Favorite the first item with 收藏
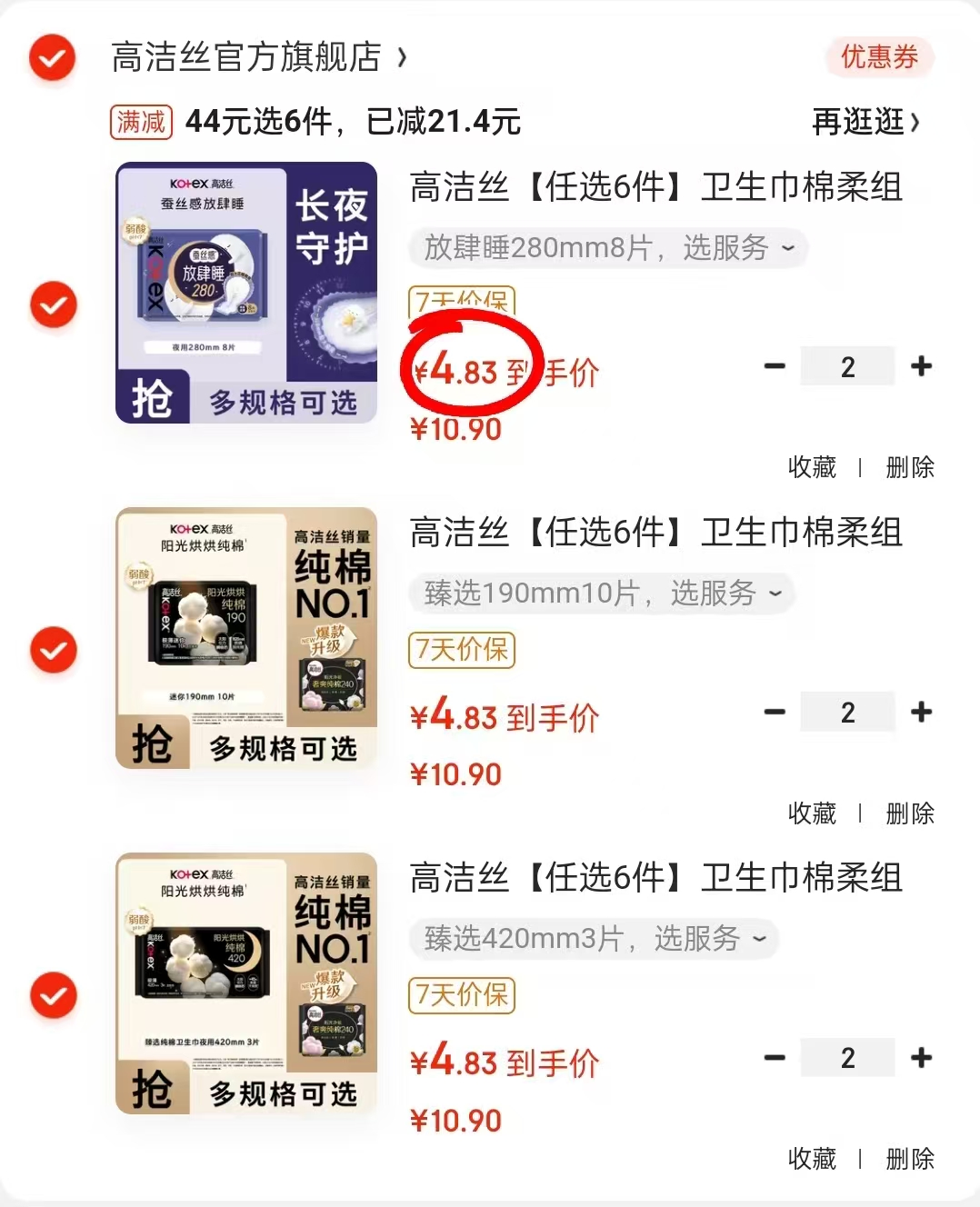The width and height of the screenshot is (980, 1207). (810, 466)
